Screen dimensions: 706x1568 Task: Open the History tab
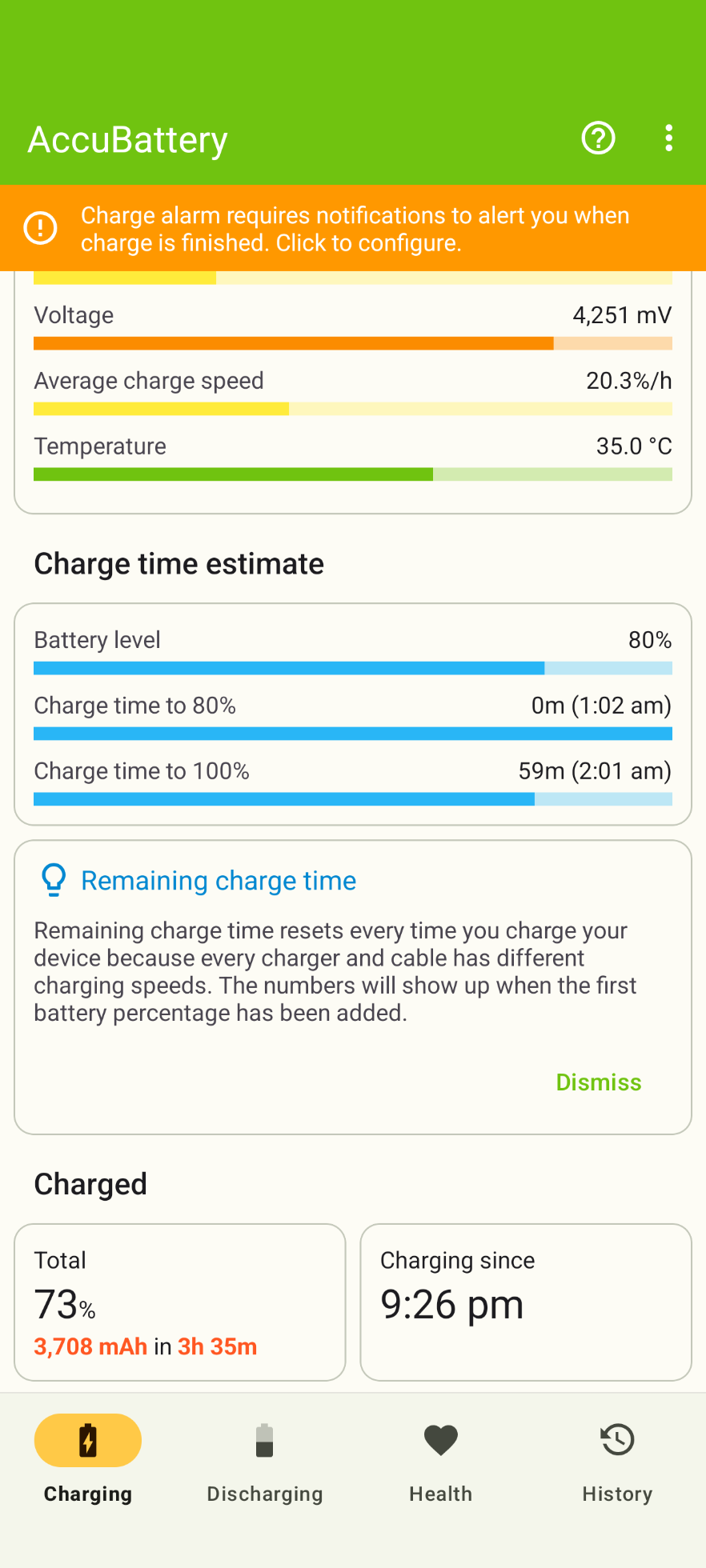click(x=616, y=1460)
